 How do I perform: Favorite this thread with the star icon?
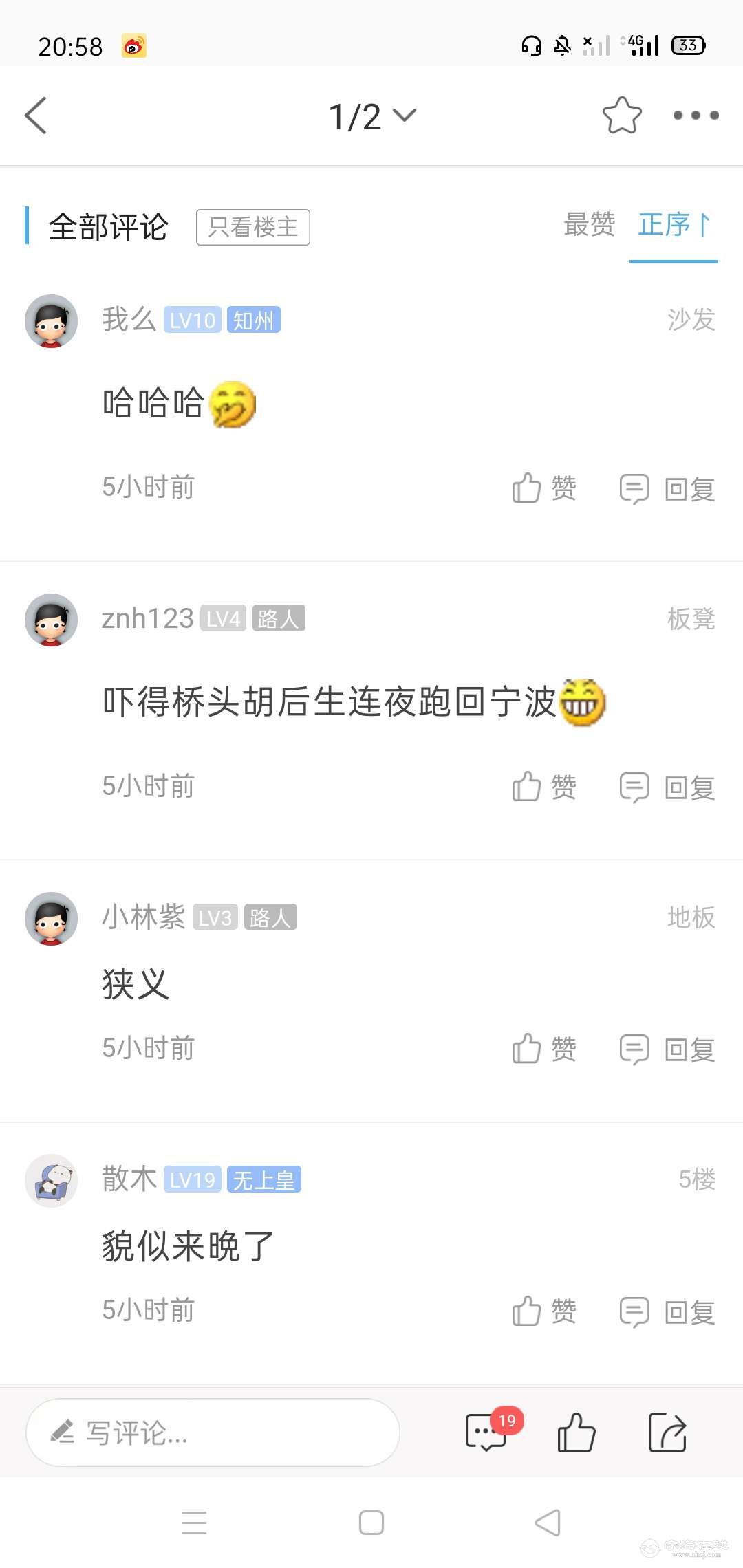click(622, 116)
